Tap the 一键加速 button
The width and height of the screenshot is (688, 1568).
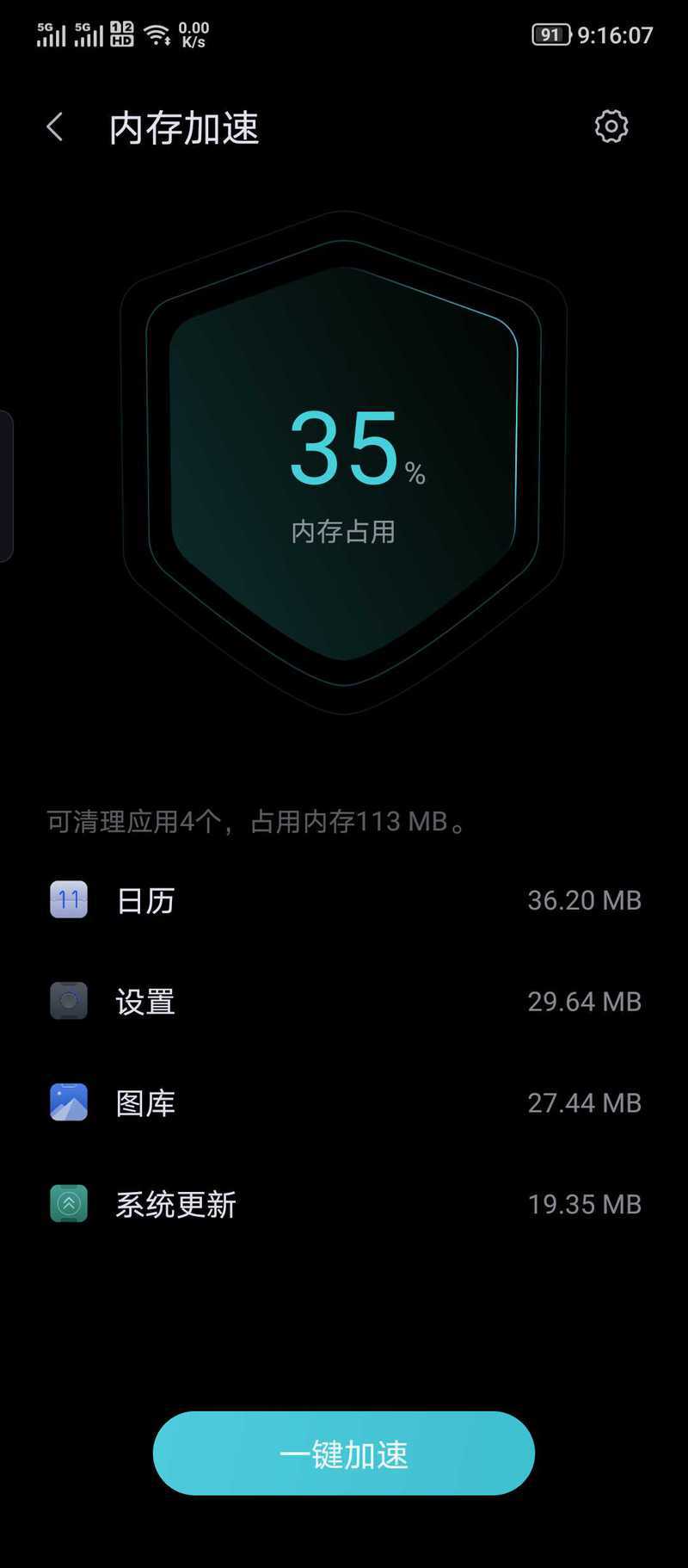tap(344, 1454)
